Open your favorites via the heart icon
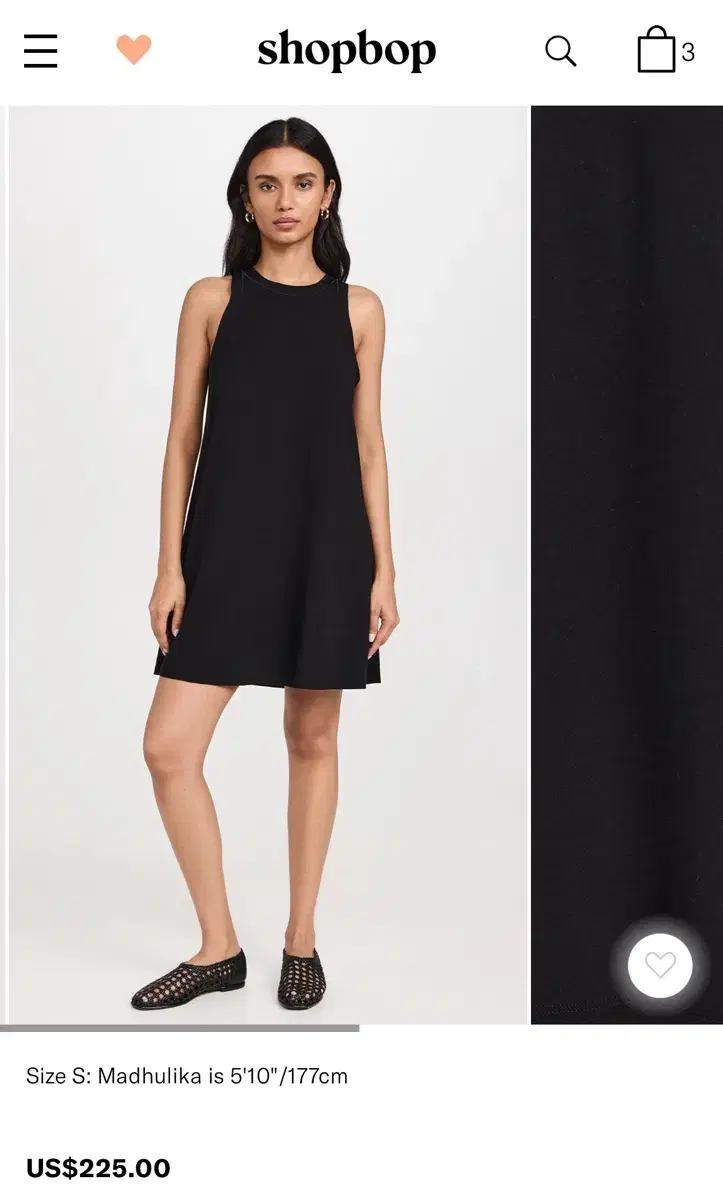723x1200 pixels. coord(135,50)
